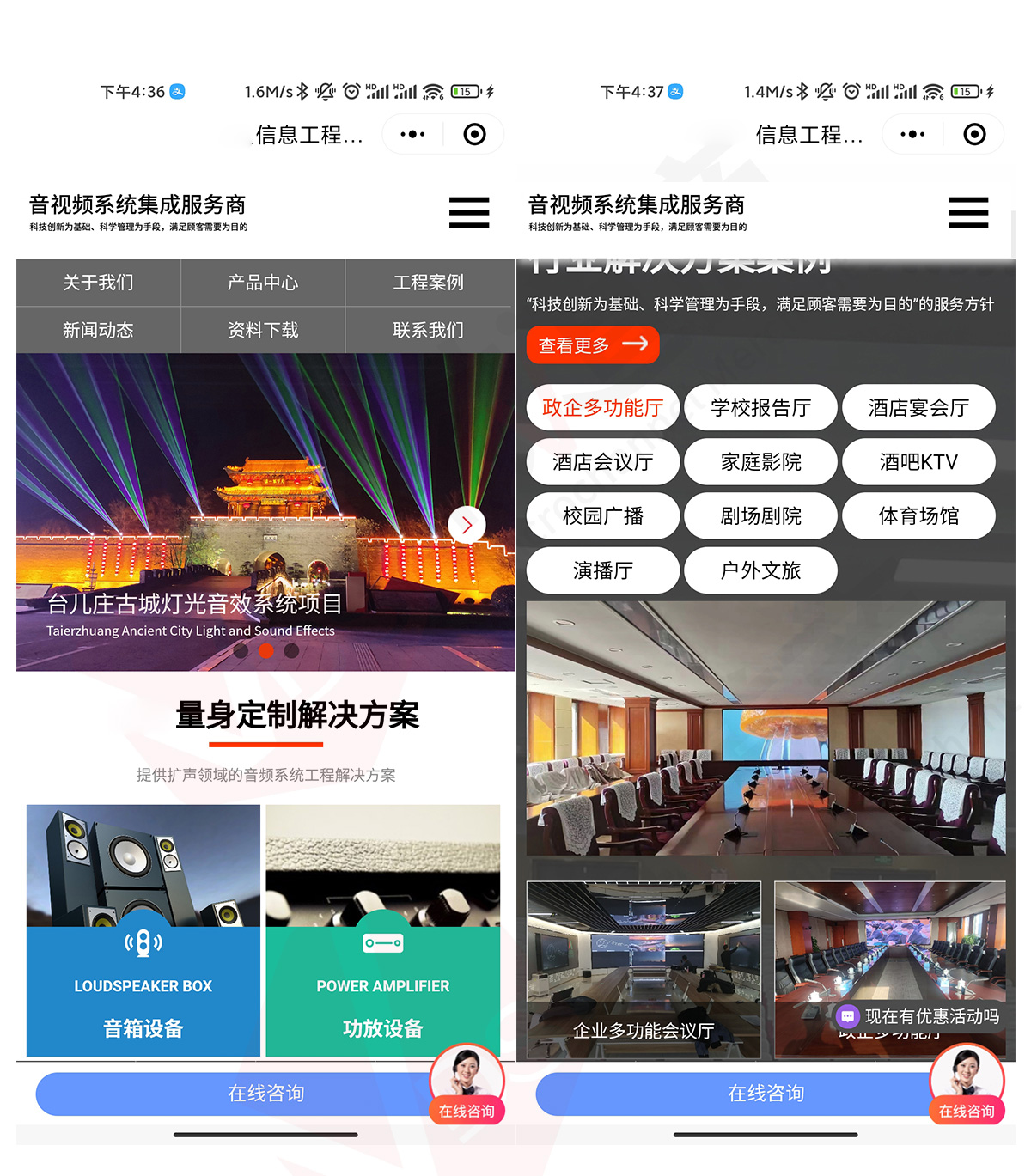Open the hamburger menu on the left page
This screenshot has width=1031, height=1176.
tap(468, 212)
